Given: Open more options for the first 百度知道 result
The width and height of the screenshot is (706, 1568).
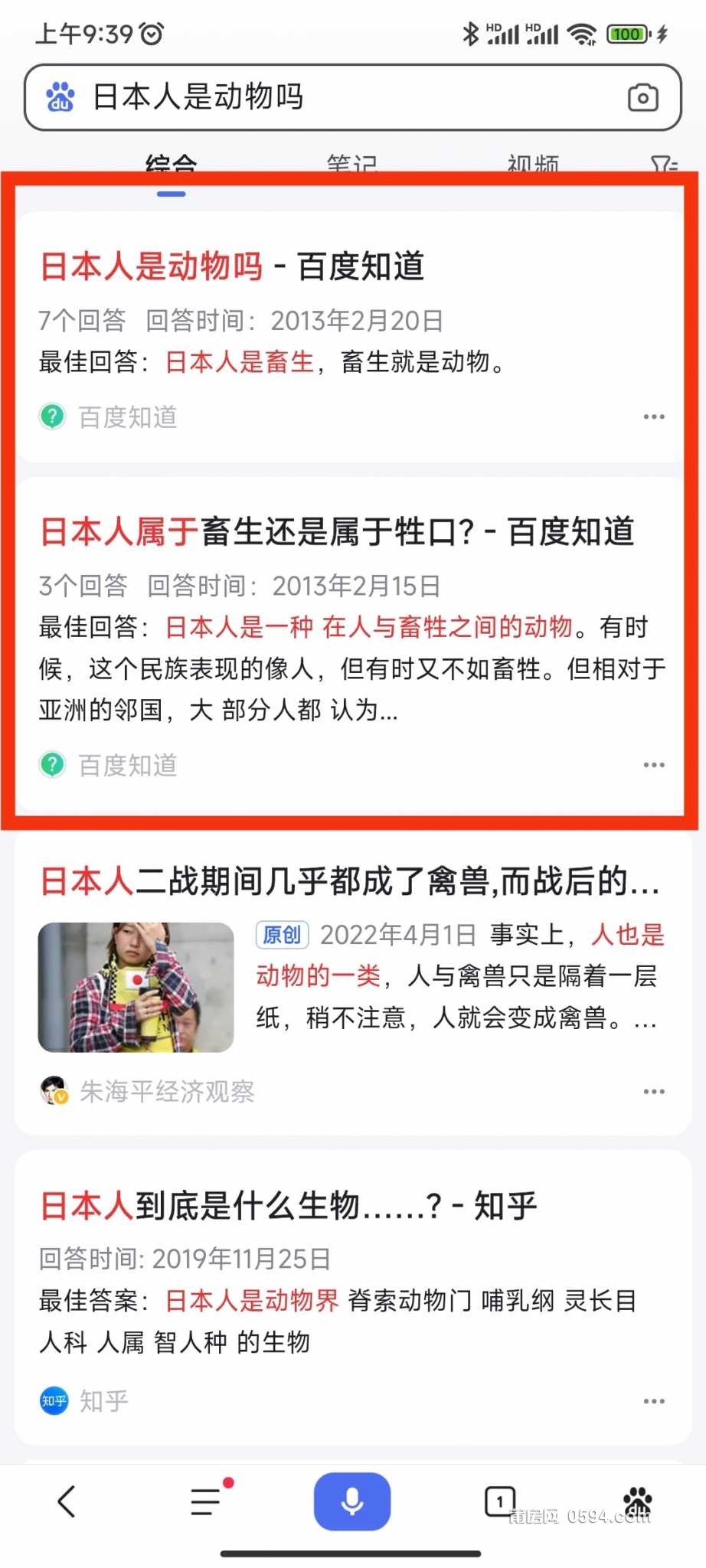Looking at the screenshot, I should pos(654,416).
